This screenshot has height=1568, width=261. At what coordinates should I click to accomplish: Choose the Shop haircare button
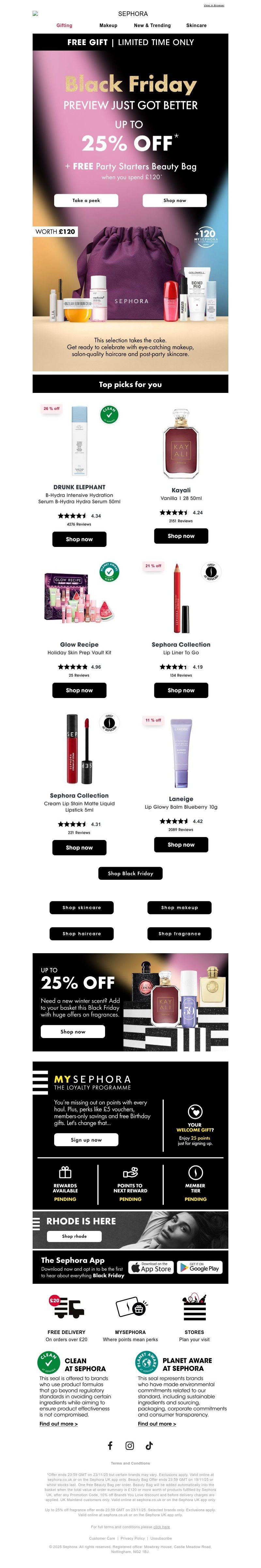pyautogui.click(x=82, y=934)
